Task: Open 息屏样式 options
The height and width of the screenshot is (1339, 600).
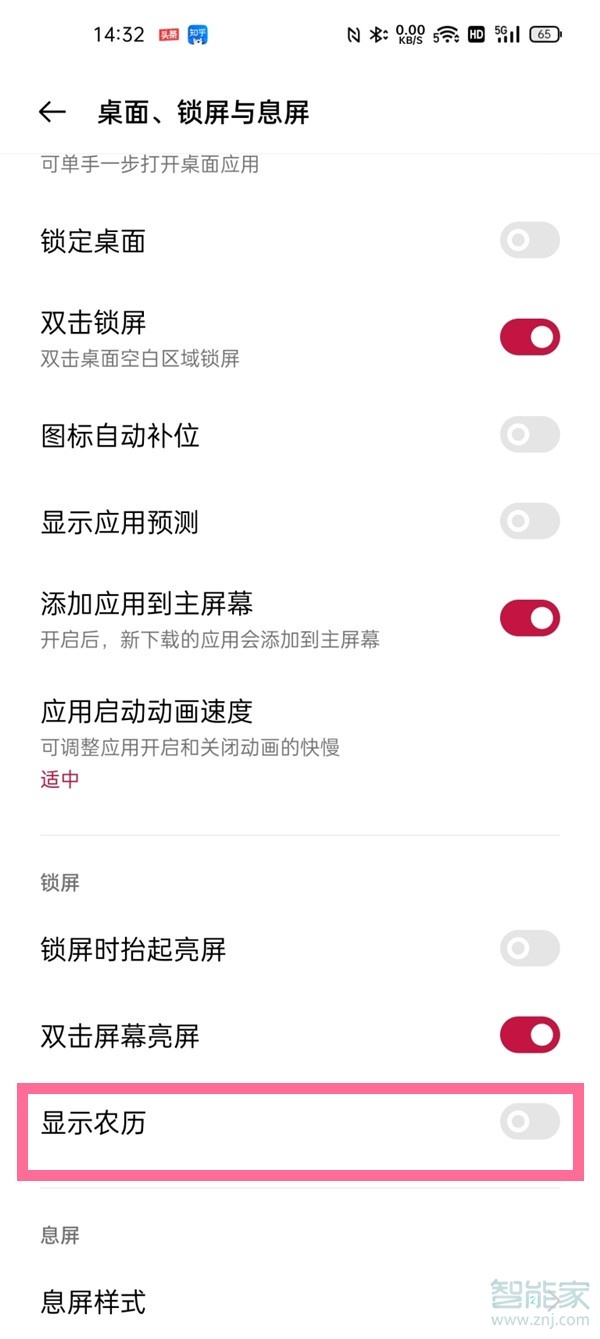Action: 300,1301
